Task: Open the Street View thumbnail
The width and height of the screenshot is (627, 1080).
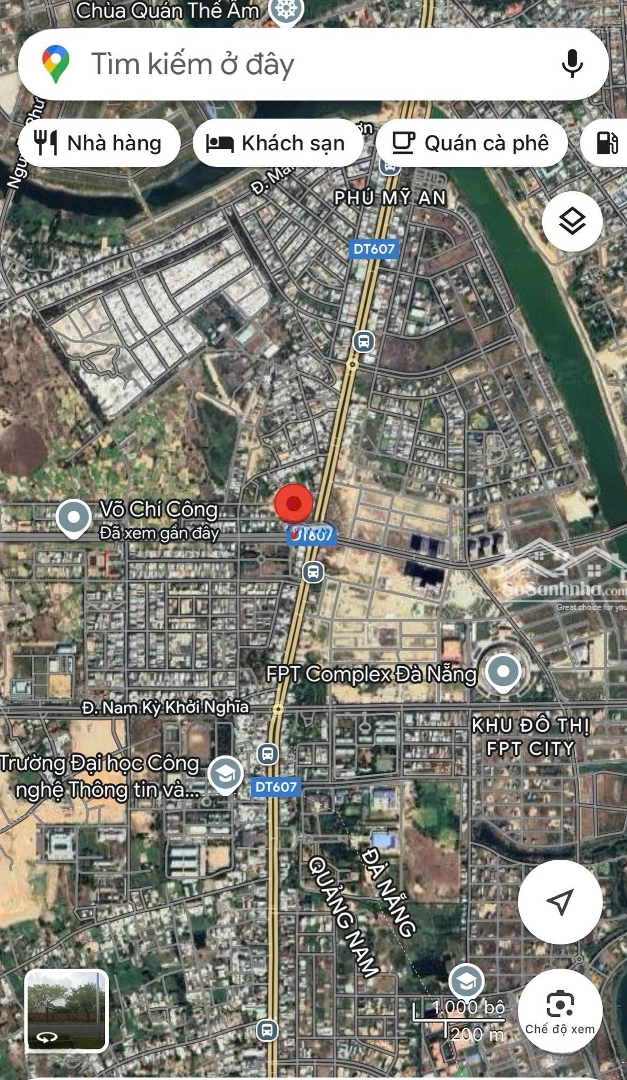Action: click(x=66, y=1009)
